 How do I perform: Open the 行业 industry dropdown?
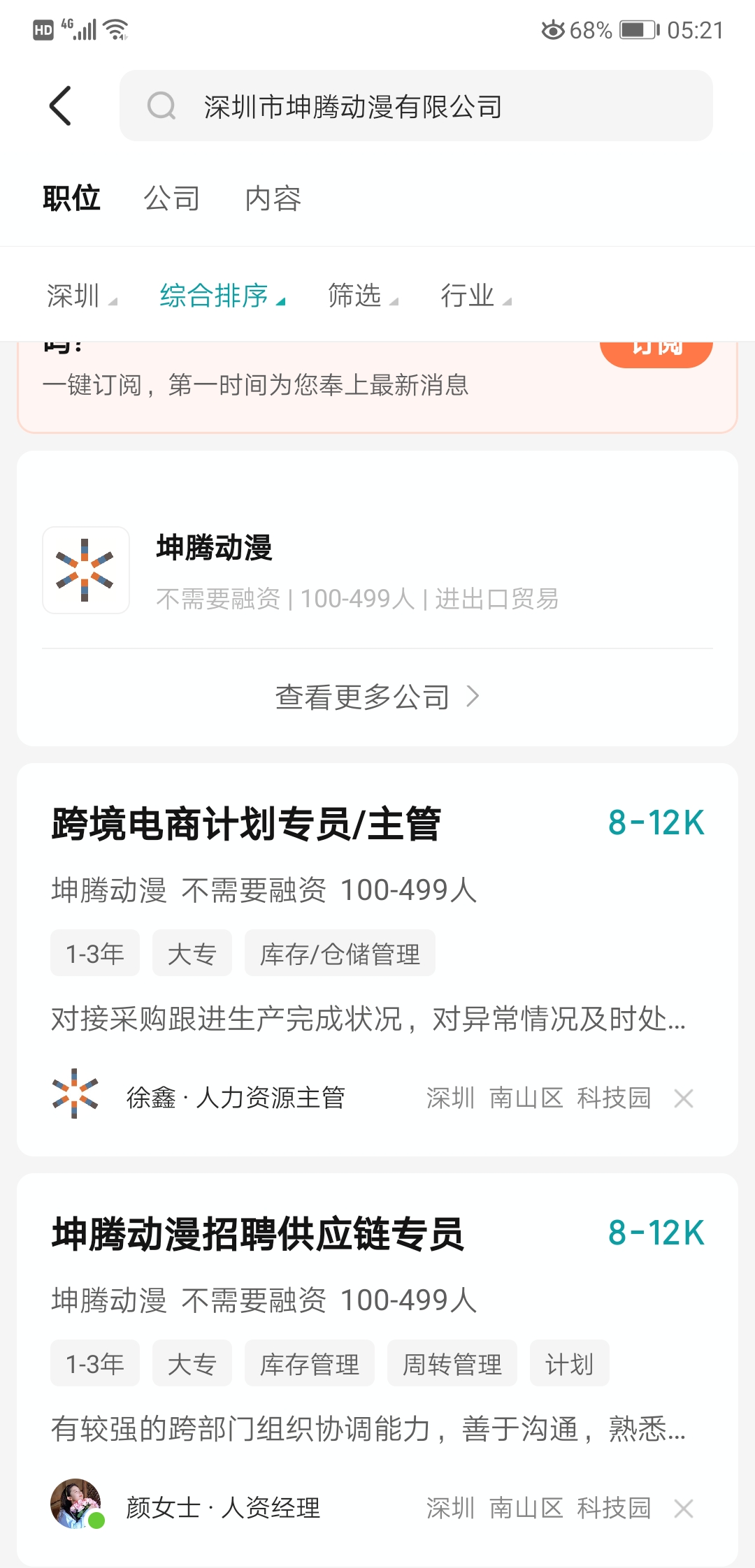pyautogui.click(x=475, y=296)
